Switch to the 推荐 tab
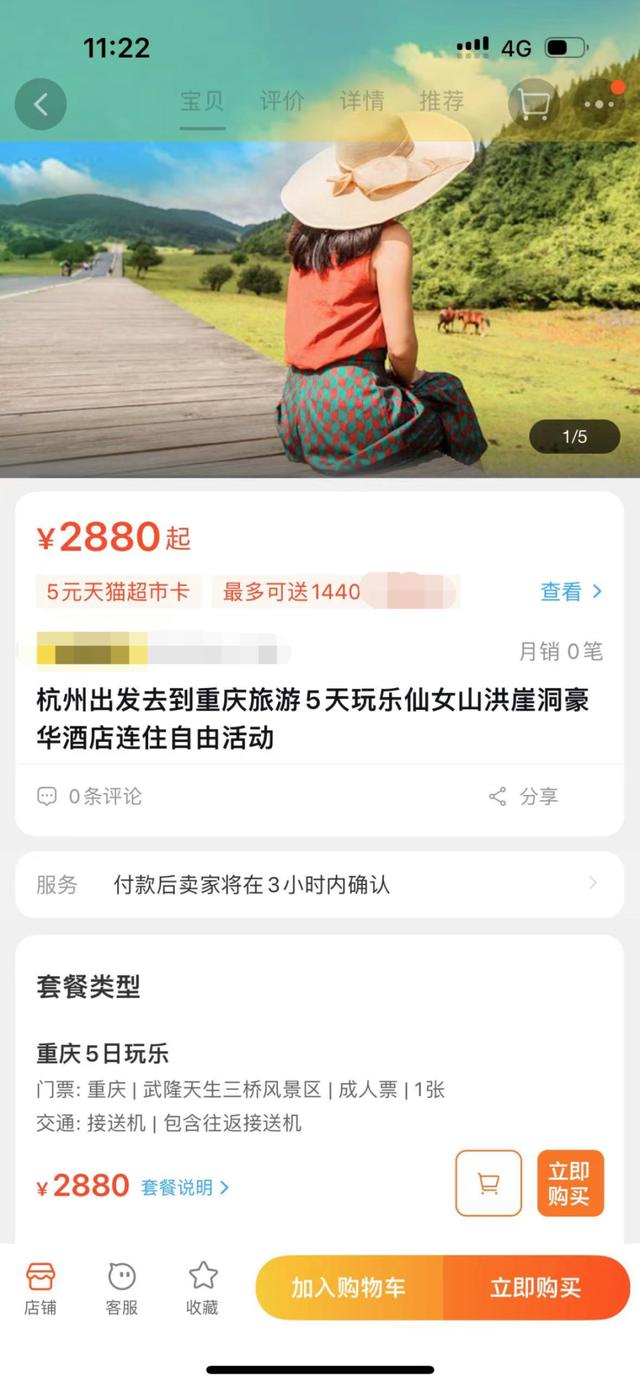 click(x=441, y=101)
